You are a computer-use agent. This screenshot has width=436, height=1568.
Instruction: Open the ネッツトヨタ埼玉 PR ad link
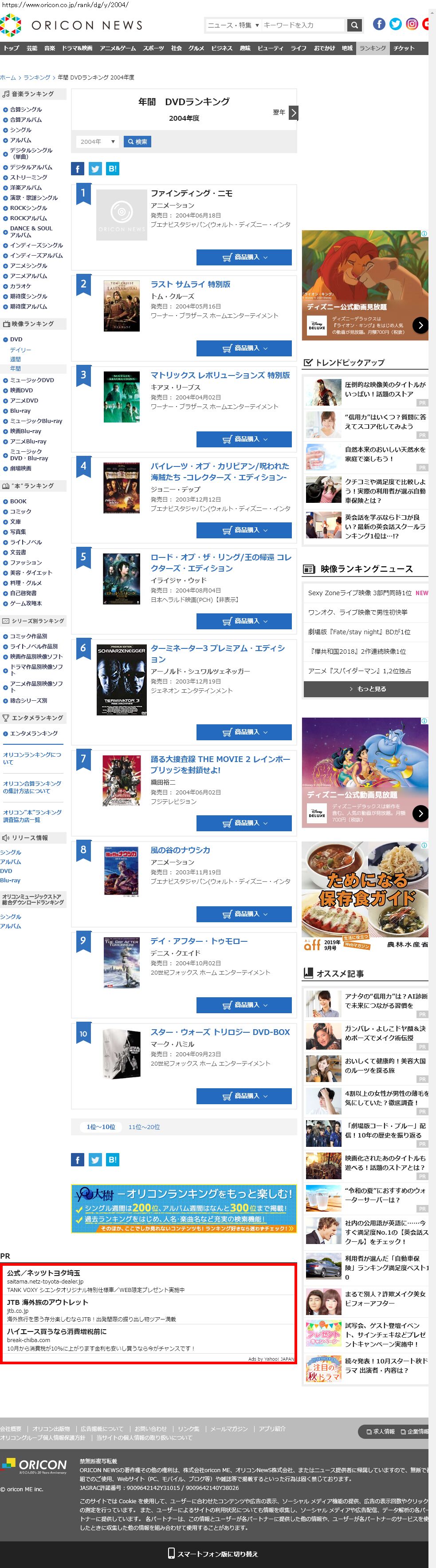click(x=43, y=1273)
